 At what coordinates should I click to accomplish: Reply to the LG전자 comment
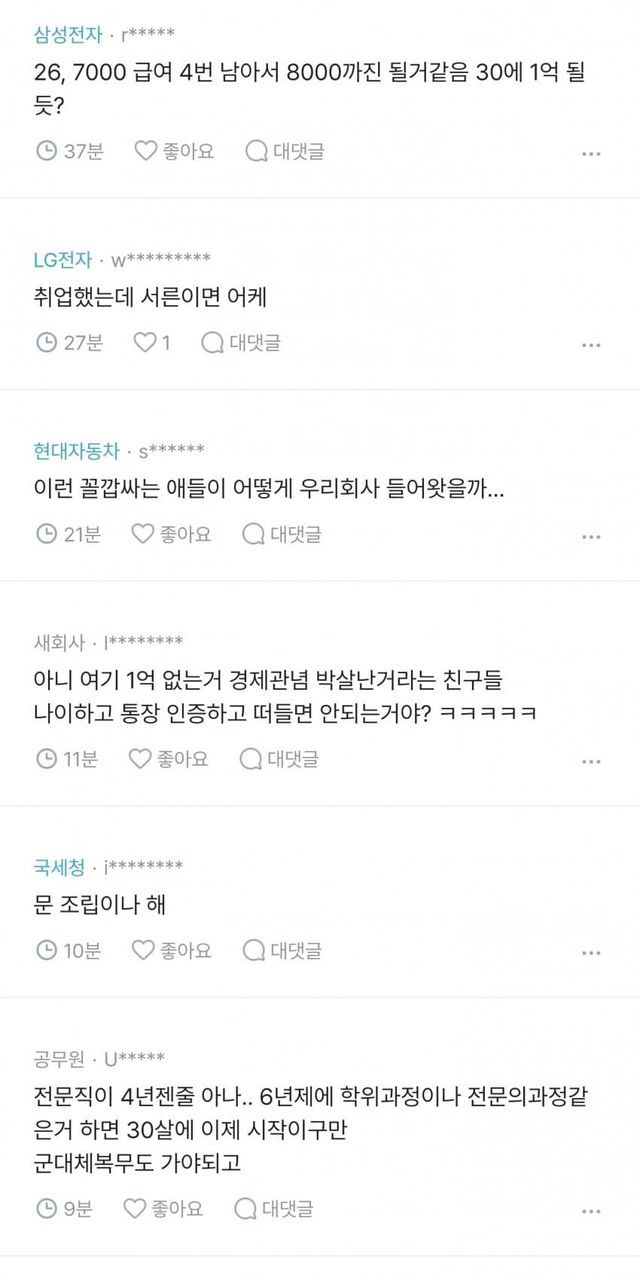coord(241,343)
